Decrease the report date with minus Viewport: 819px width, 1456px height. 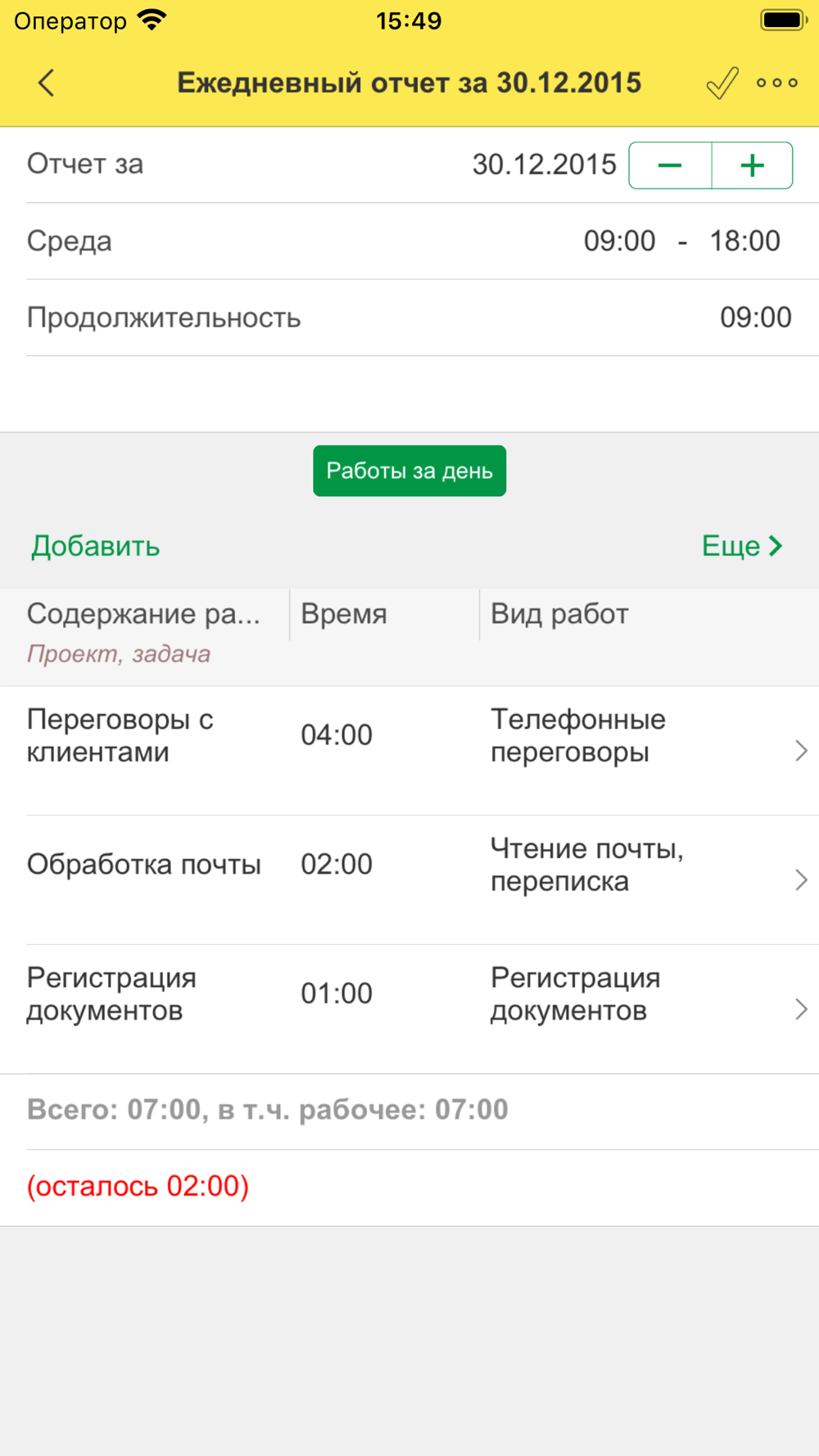670,165
